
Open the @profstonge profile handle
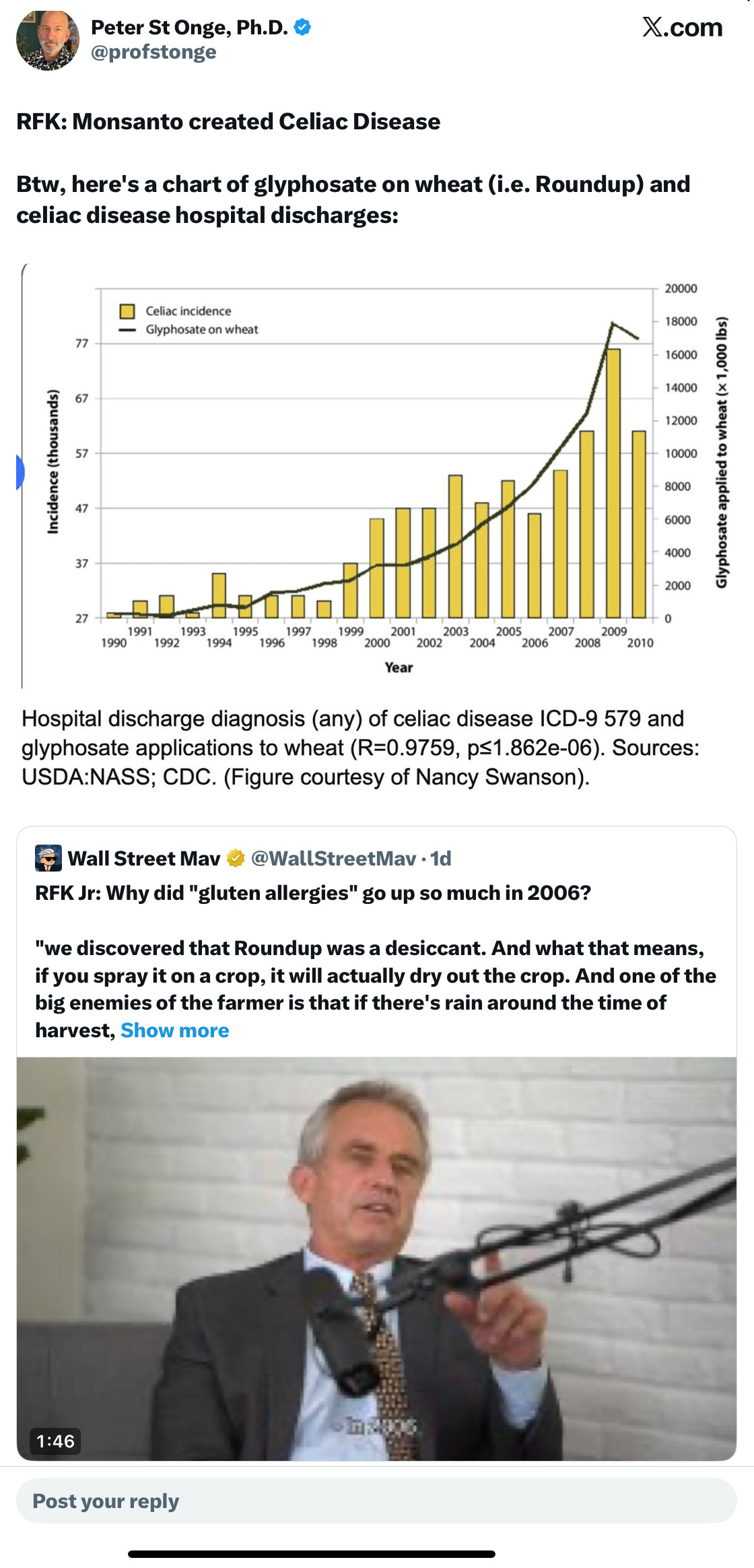click(x=153, y=53)
